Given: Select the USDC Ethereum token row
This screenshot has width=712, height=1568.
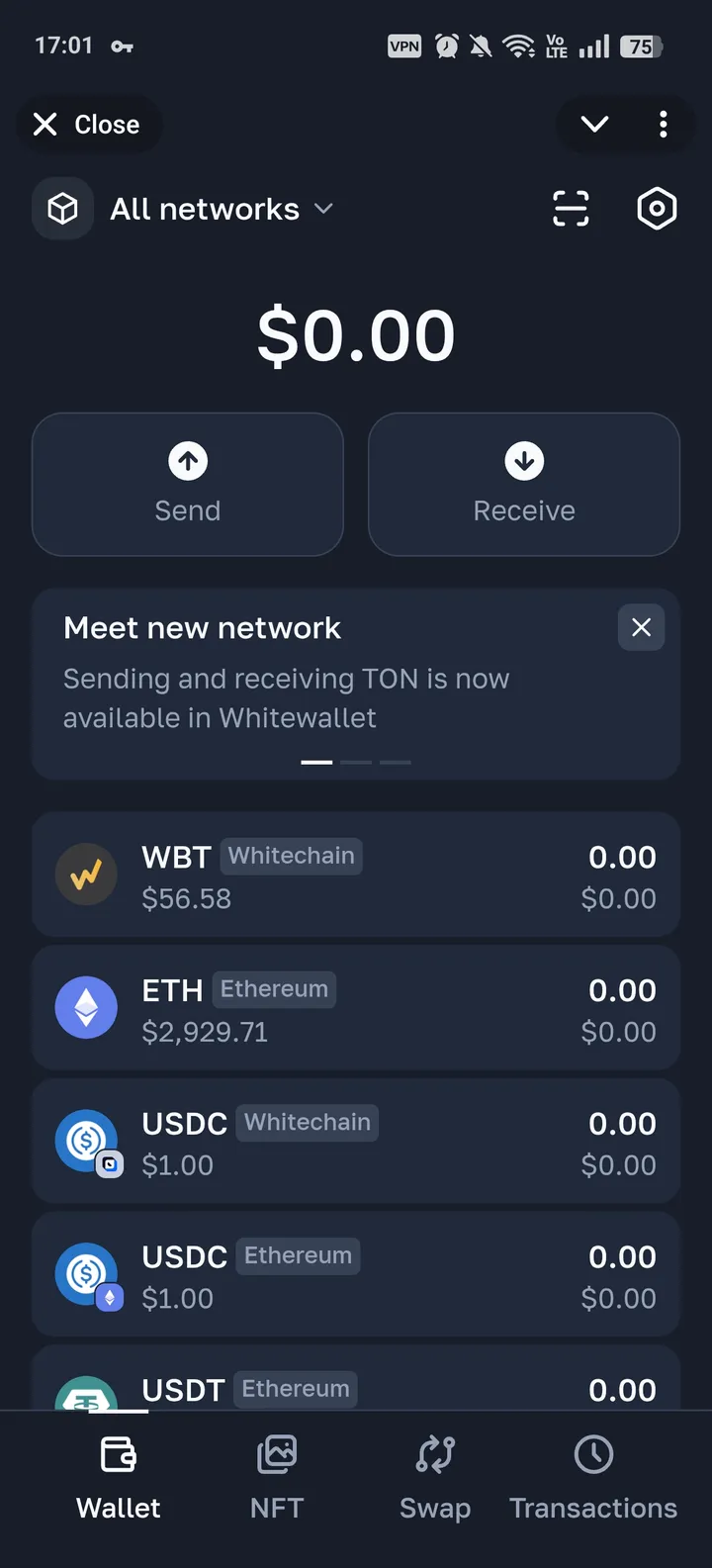Looking at the screenshot, I should pyautogui.click(x=356, y=1274).
